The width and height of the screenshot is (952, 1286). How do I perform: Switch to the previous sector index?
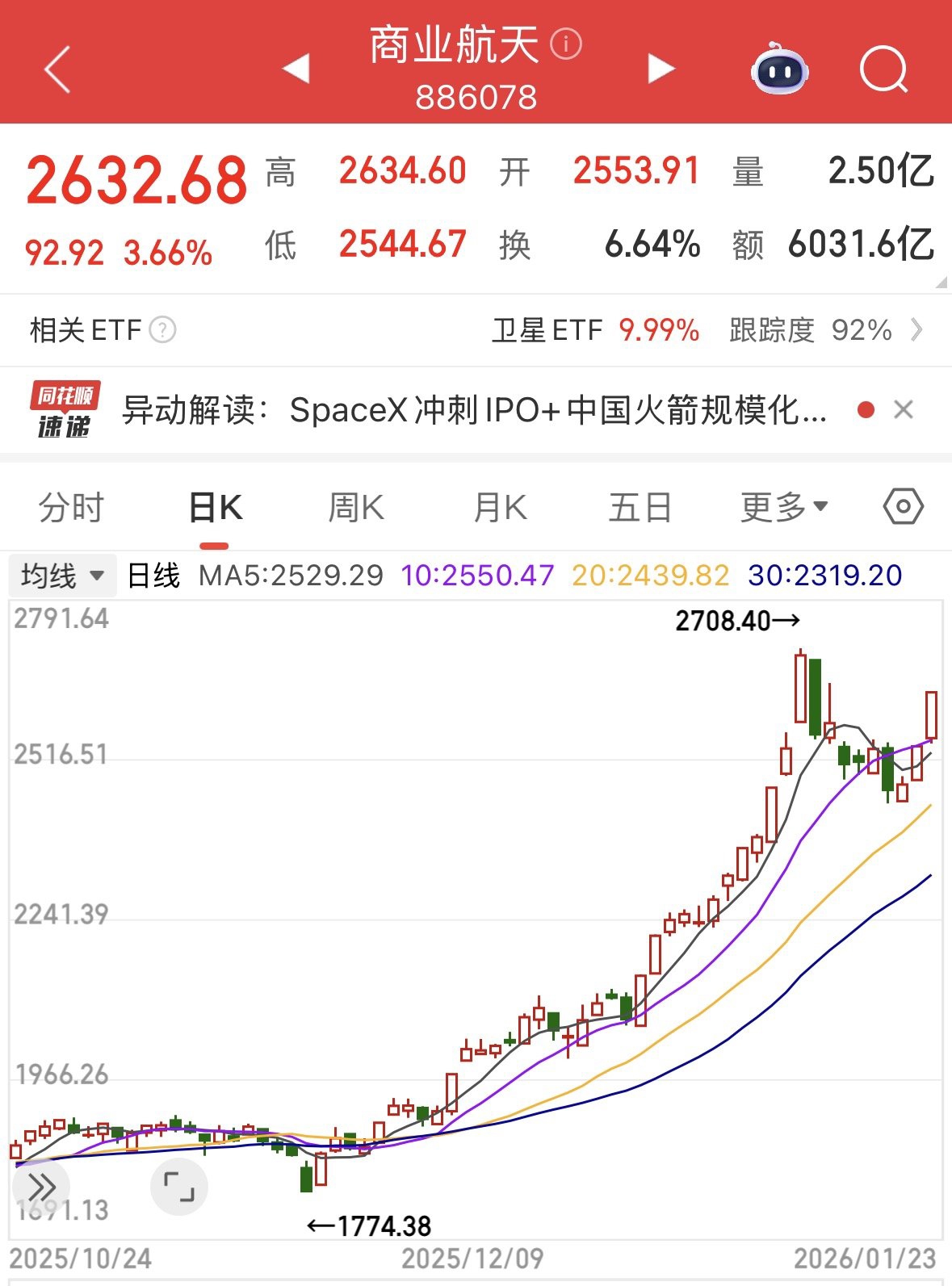(x=296, y=69)
